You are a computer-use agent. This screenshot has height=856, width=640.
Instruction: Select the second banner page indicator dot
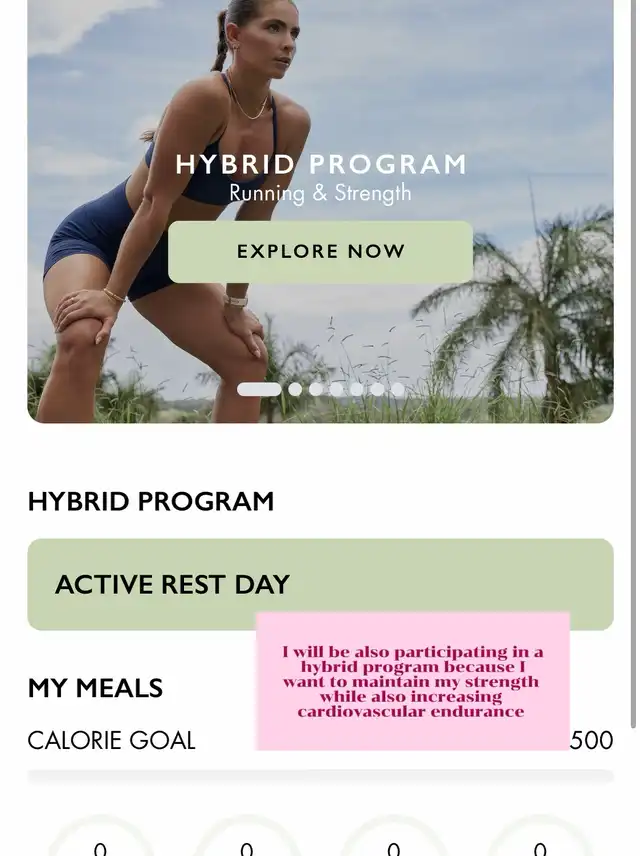295,389
